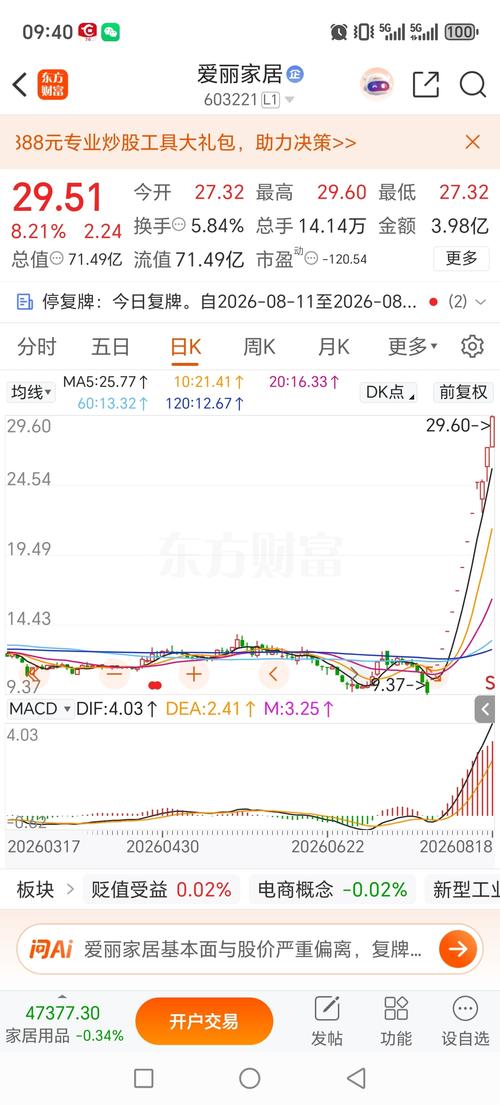Screen dimensions: 500x1105
Task: Select the 月K tab
Action: 333,347
